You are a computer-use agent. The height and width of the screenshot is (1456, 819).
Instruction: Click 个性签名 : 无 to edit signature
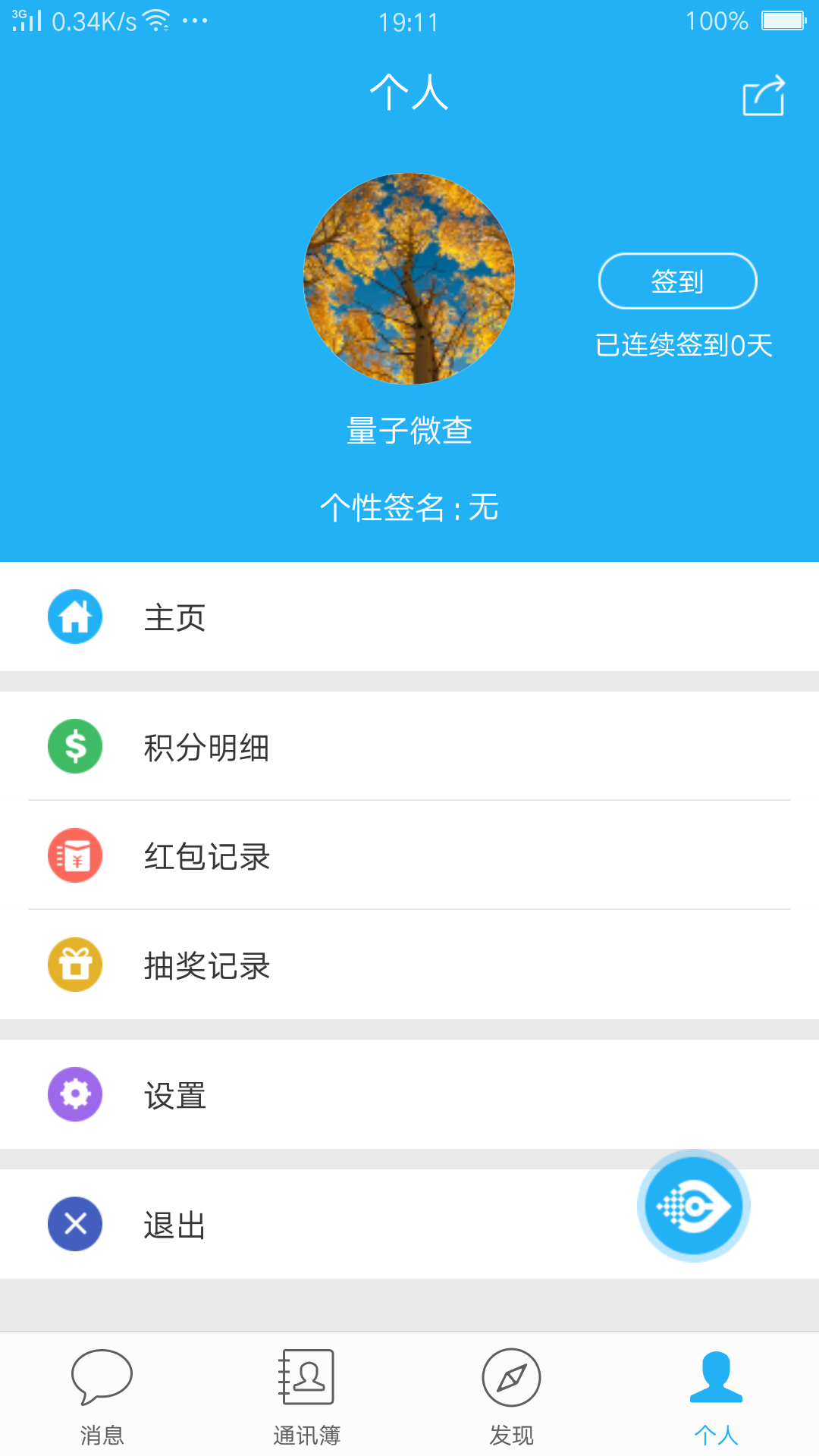(409, 510)
